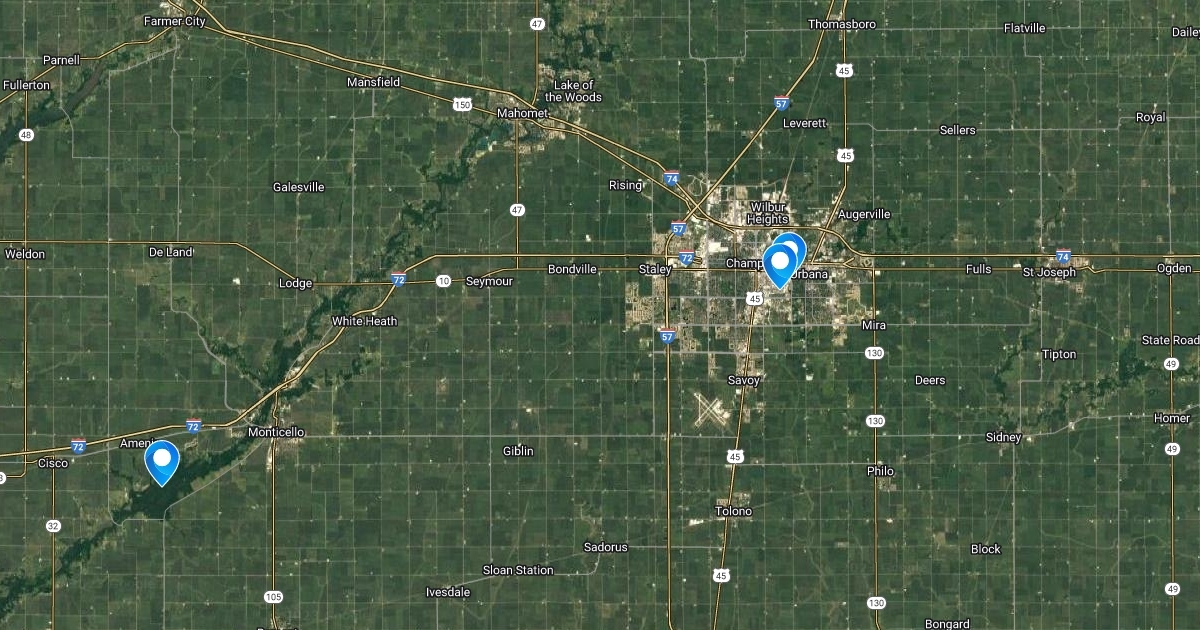Viewport: 1200px width, 630px height.
Task: Select the map pin southwest of Monticello
Action: (162, 462)
